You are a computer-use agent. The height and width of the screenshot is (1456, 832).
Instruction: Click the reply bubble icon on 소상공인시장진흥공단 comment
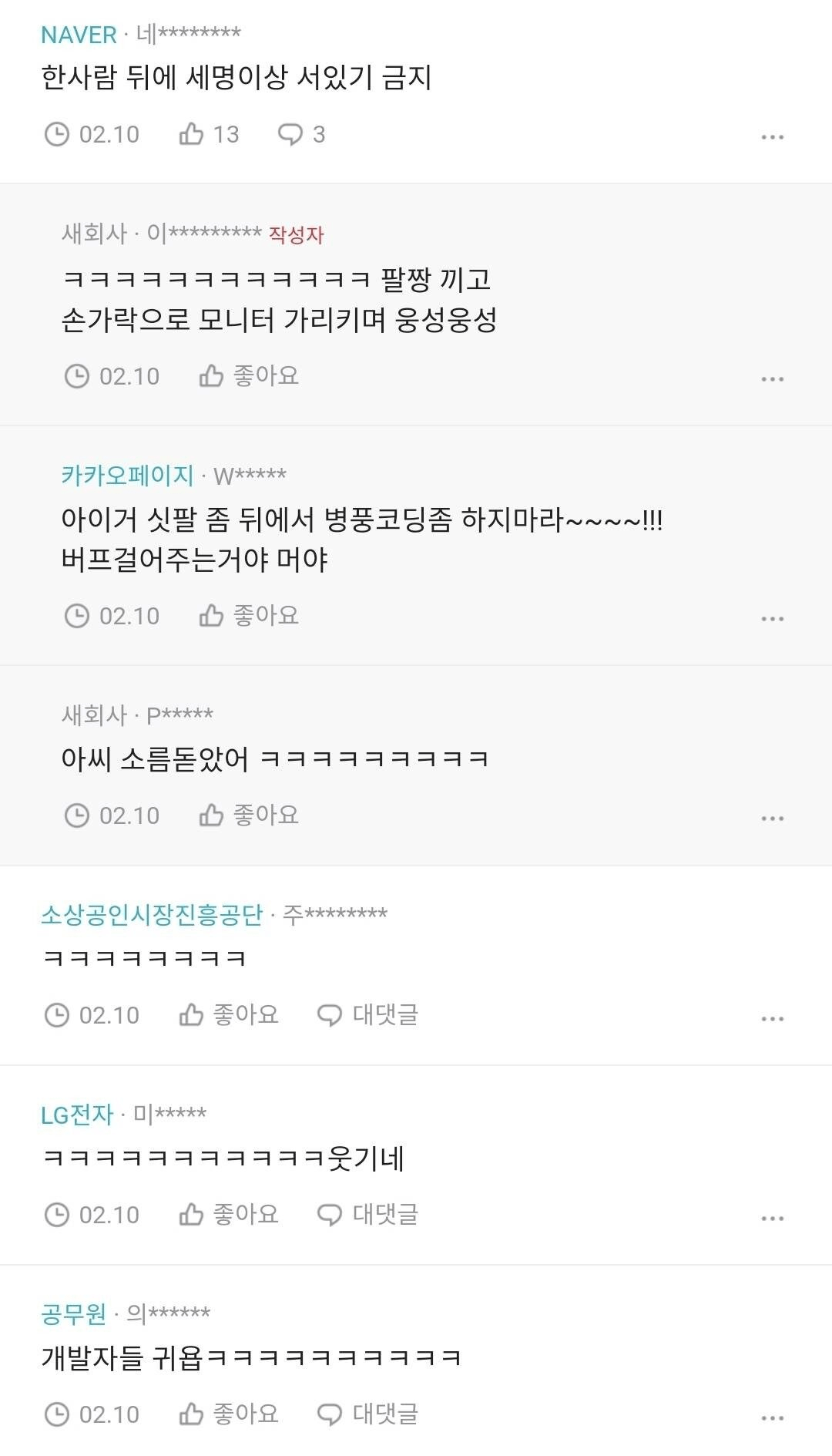pos(330,1016)
